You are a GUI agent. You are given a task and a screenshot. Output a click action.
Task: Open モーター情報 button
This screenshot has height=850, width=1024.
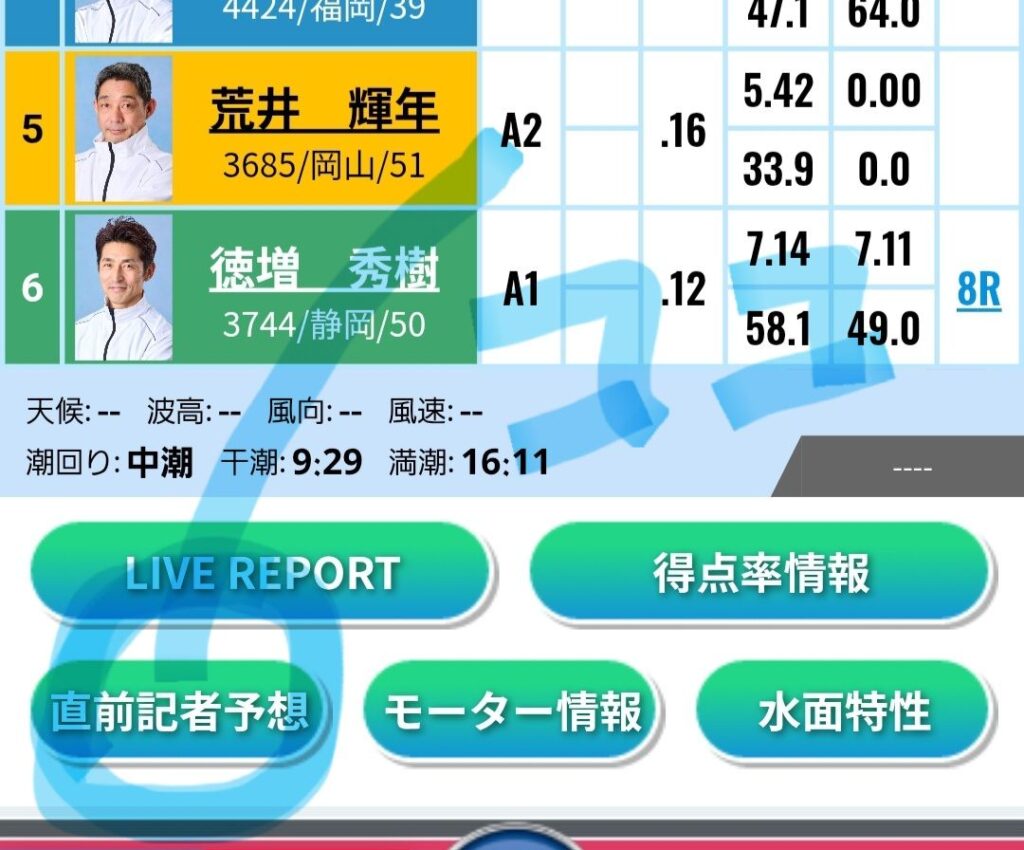(x=513, y=712)
